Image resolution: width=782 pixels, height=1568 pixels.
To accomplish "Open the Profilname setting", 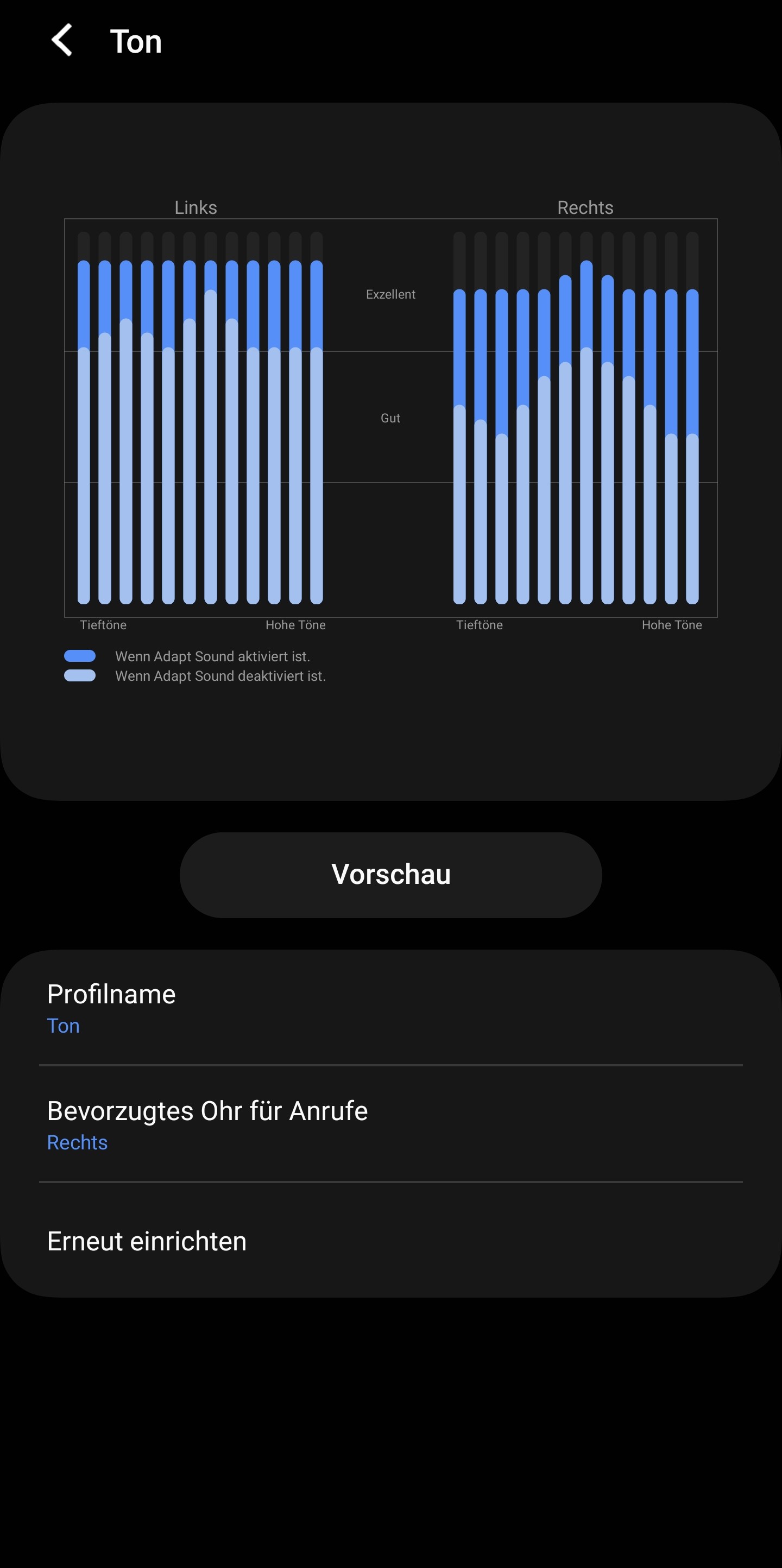I will [390, 1008].
